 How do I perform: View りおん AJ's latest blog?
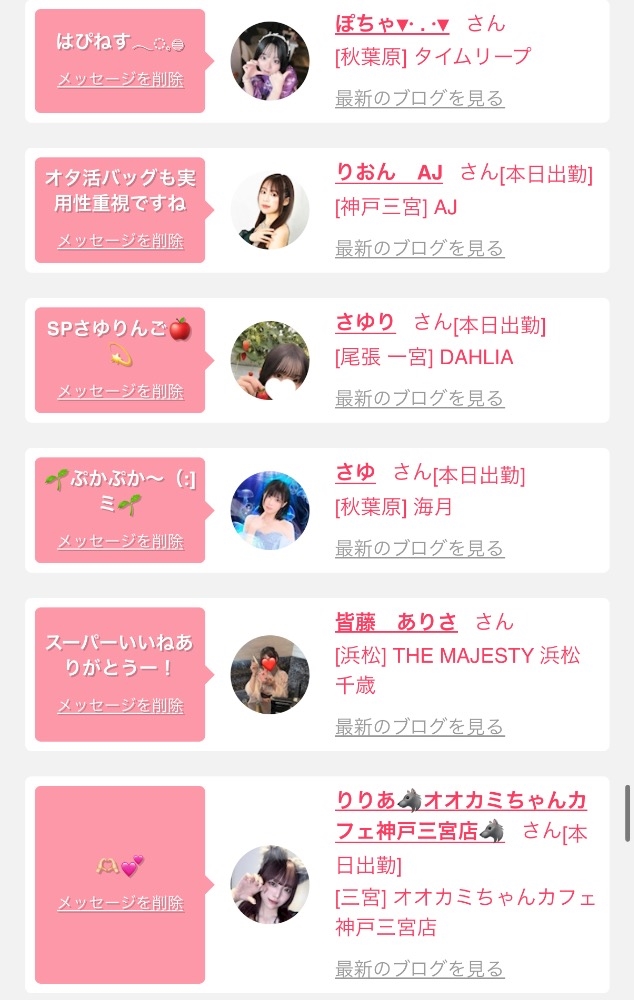(420, 248)
